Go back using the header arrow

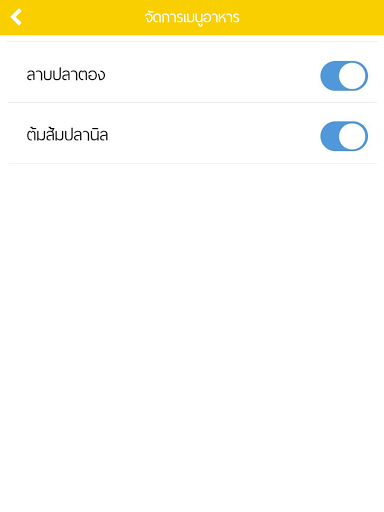(x=16, y=17)
